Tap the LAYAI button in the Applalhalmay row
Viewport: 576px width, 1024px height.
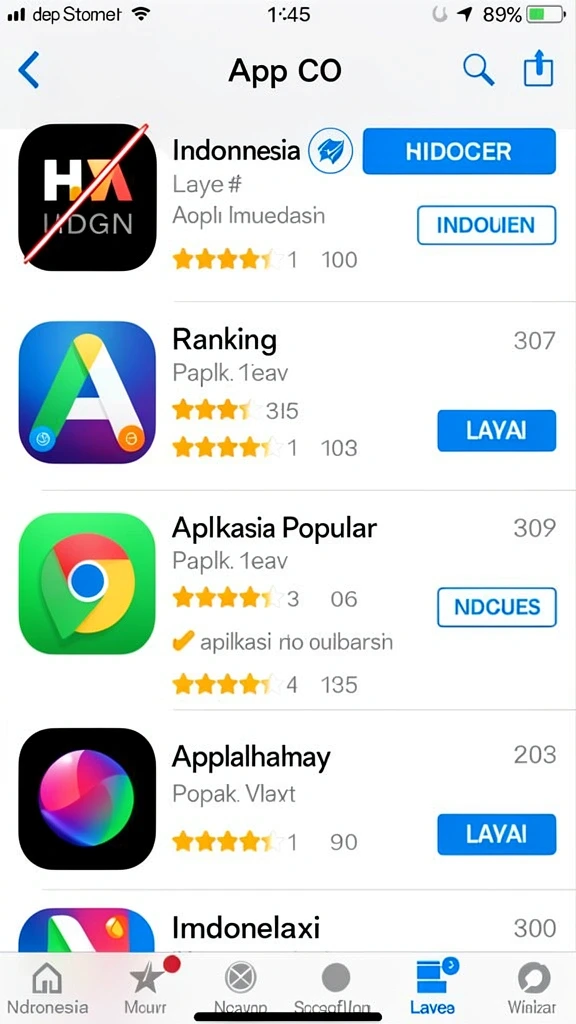[496, 834]
